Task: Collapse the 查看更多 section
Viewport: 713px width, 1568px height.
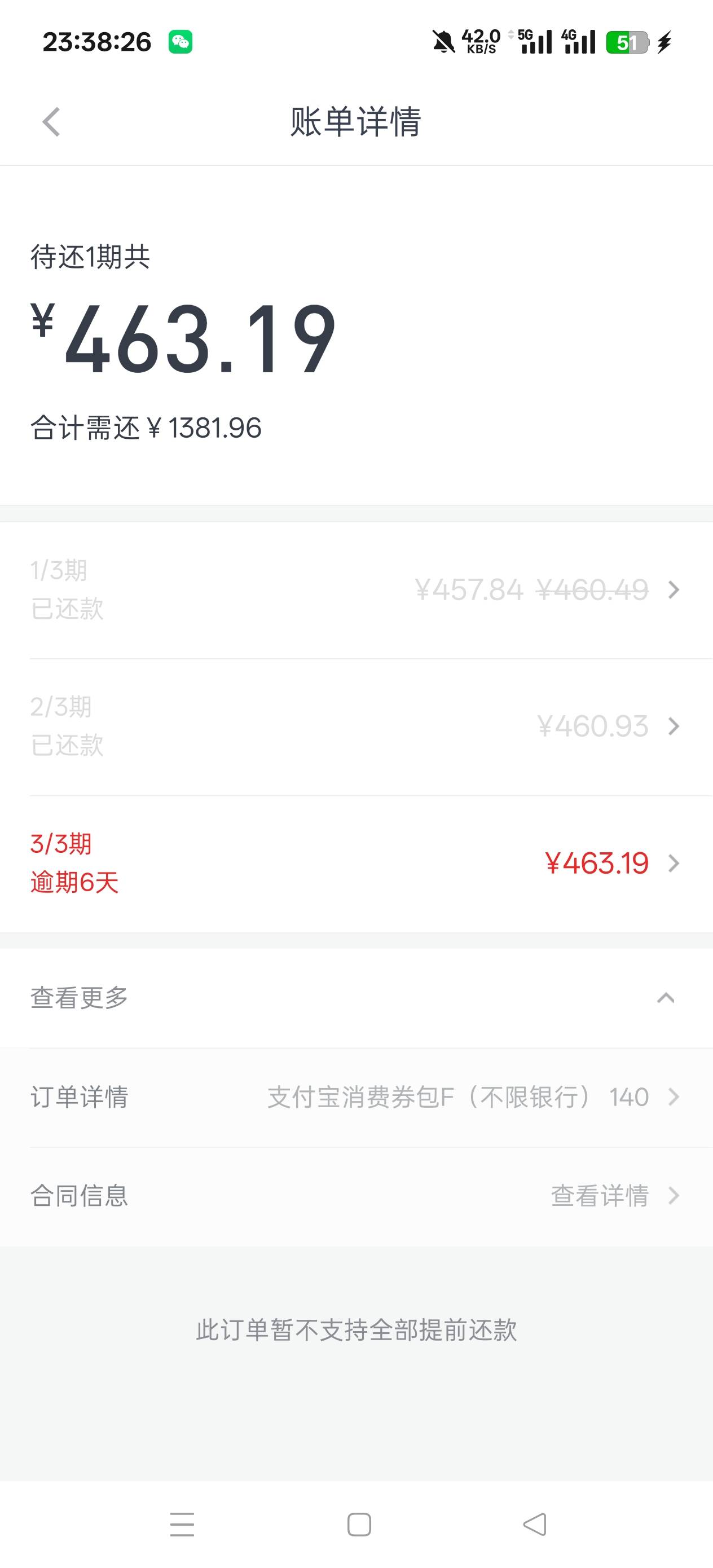Action: click(356, 998)
